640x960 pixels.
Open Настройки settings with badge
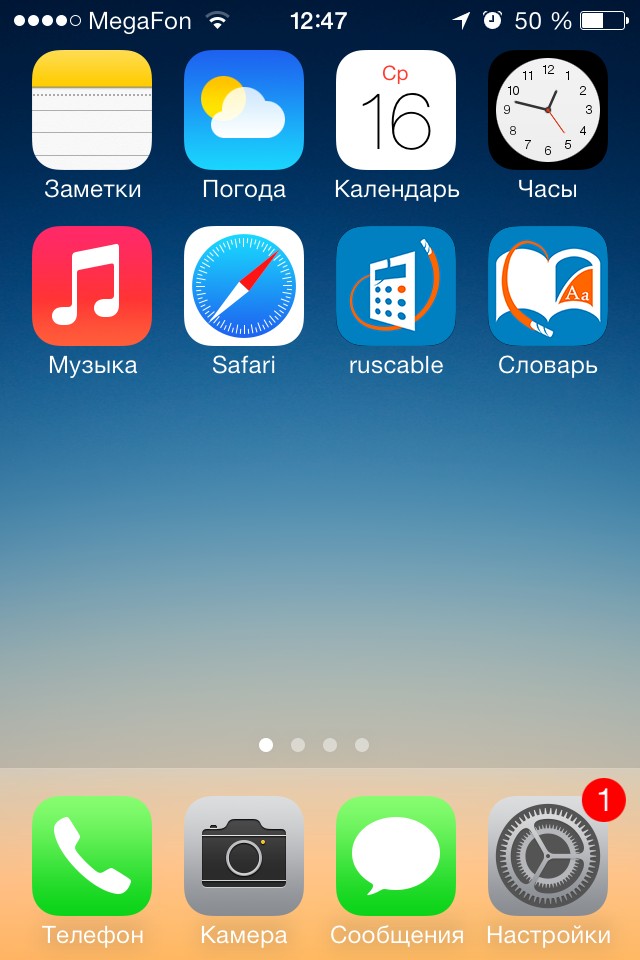point(547,856)
